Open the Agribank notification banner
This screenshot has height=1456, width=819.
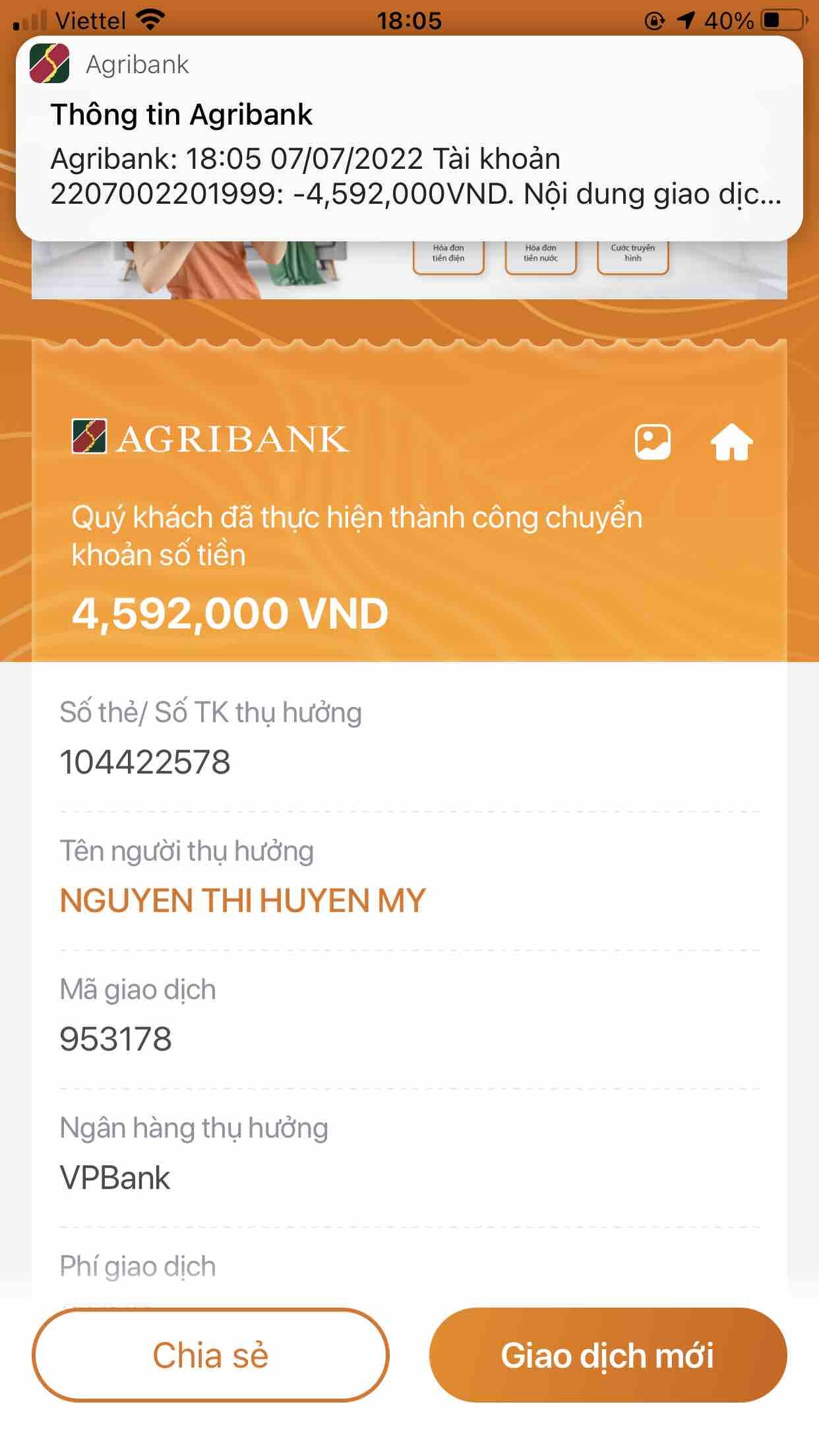click(409, 138)
